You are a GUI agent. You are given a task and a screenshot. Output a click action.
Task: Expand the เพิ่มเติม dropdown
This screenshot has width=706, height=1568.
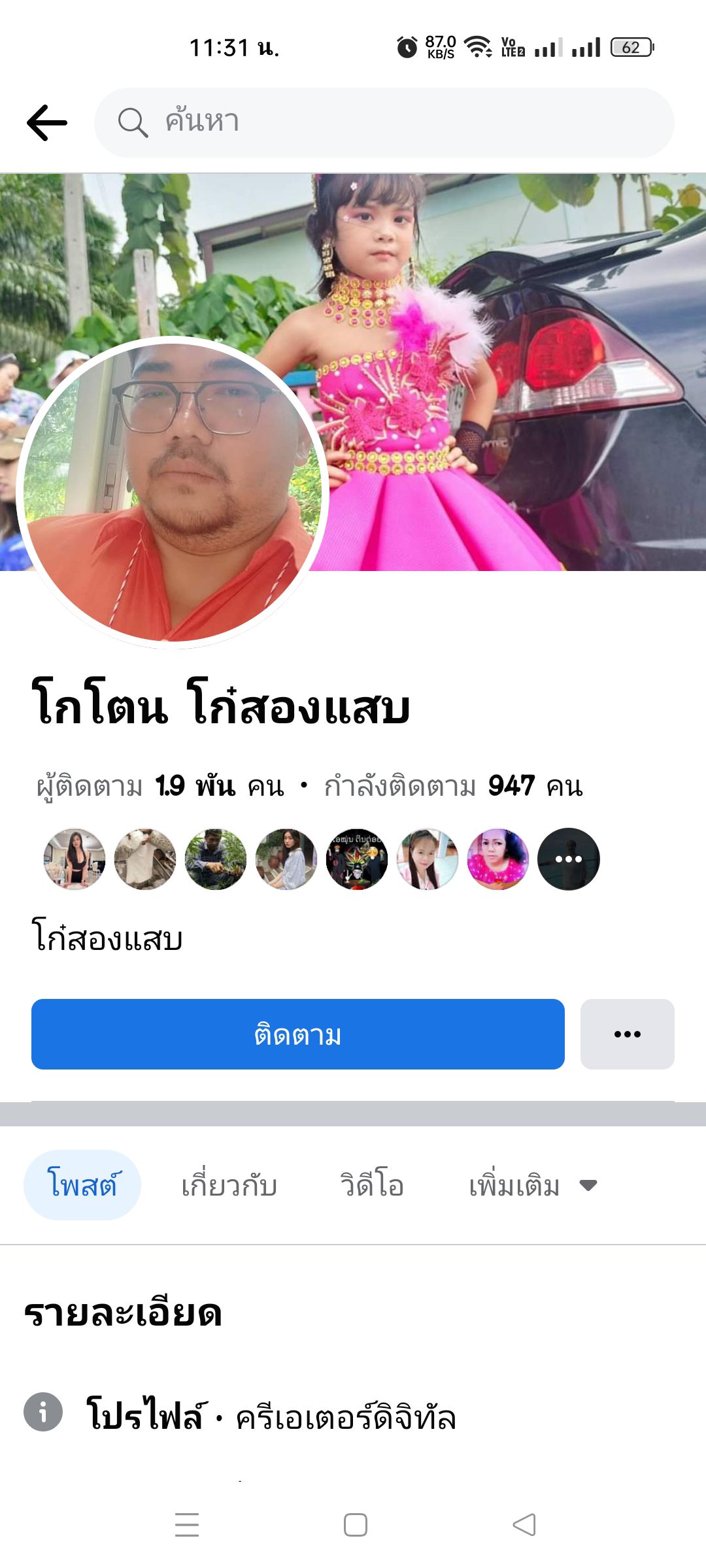point(533,1185)
